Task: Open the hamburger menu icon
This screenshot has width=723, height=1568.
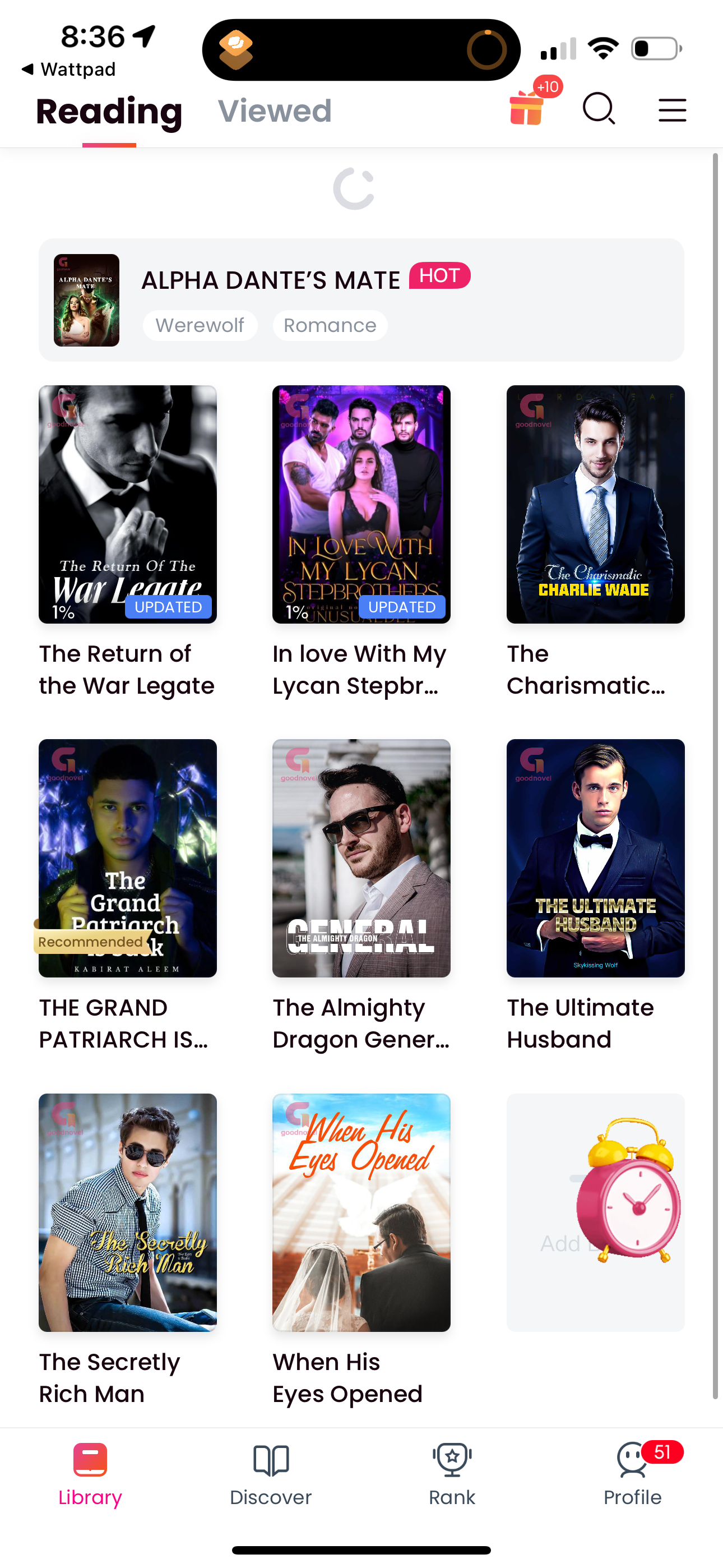Action: (672, 109)
